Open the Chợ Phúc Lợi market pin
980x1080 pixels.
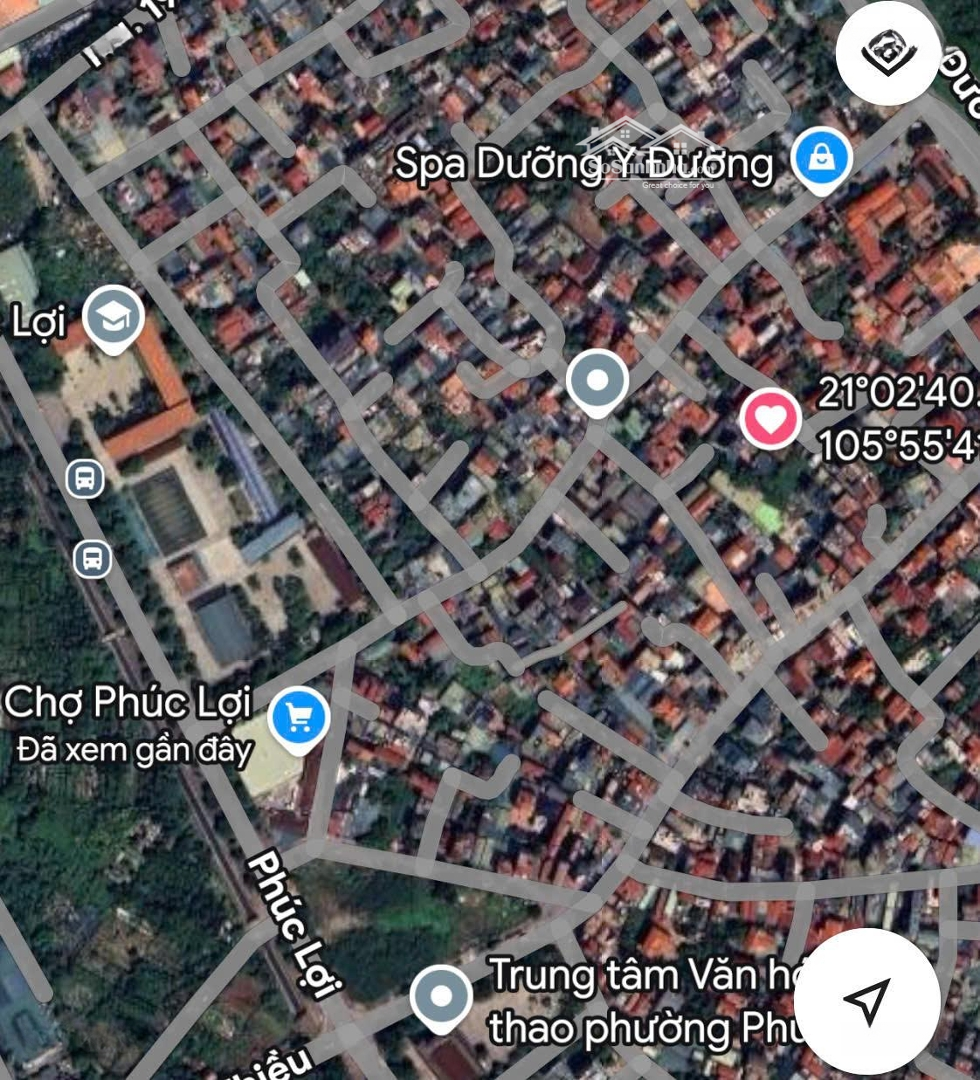(299, 717)
